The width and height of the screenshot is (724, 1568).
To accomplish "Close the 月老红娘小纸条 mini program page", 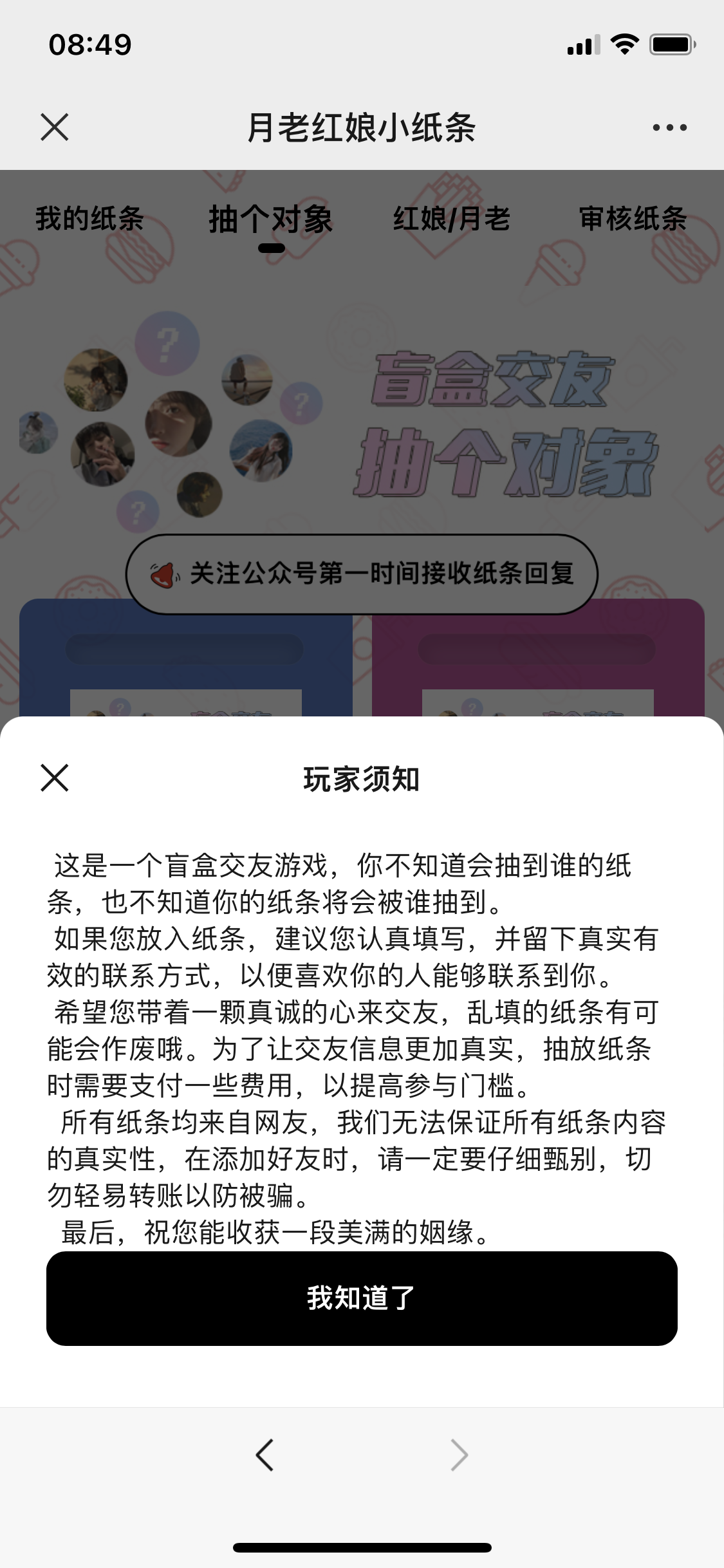I will (x=55, y=127).
